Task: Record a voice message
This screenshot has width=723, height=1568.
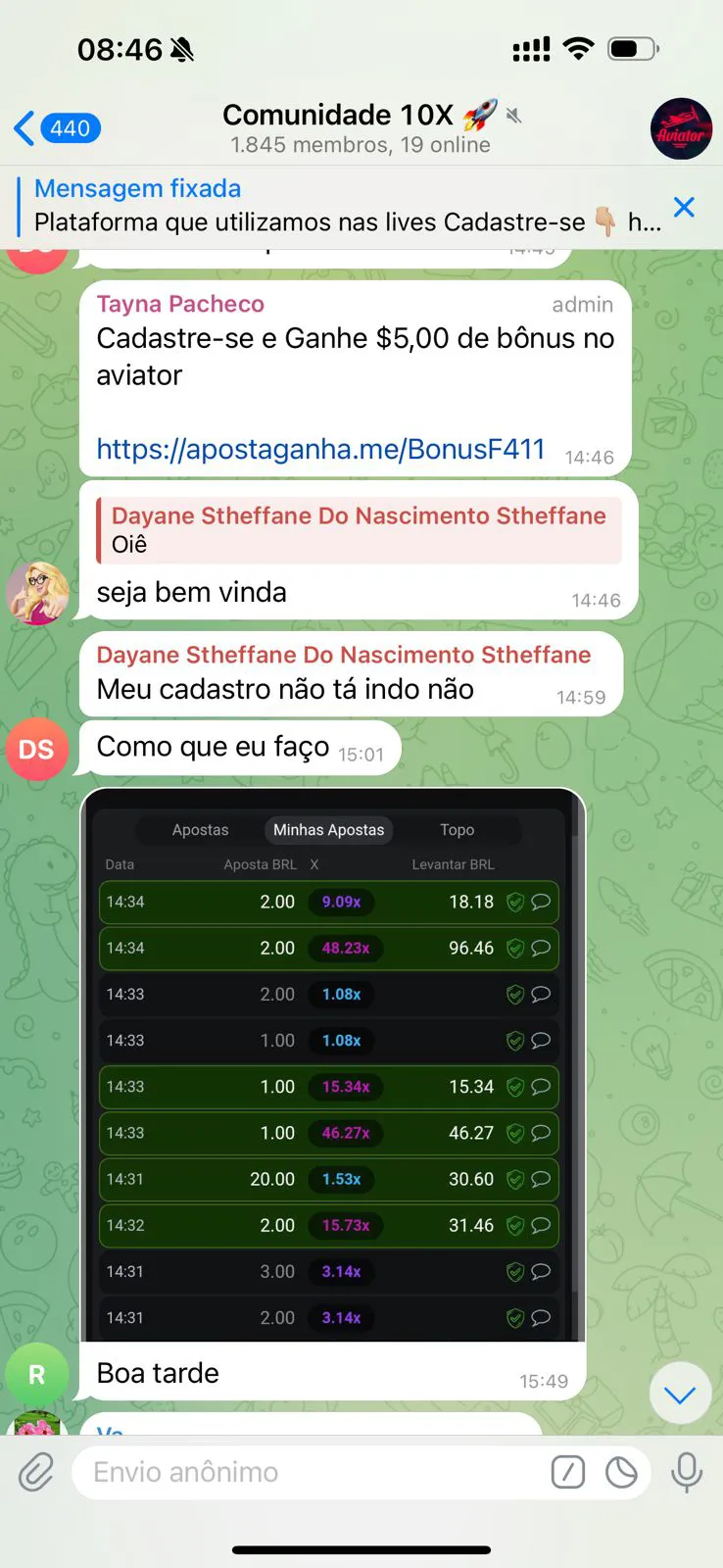Action: click(686, 1472)
